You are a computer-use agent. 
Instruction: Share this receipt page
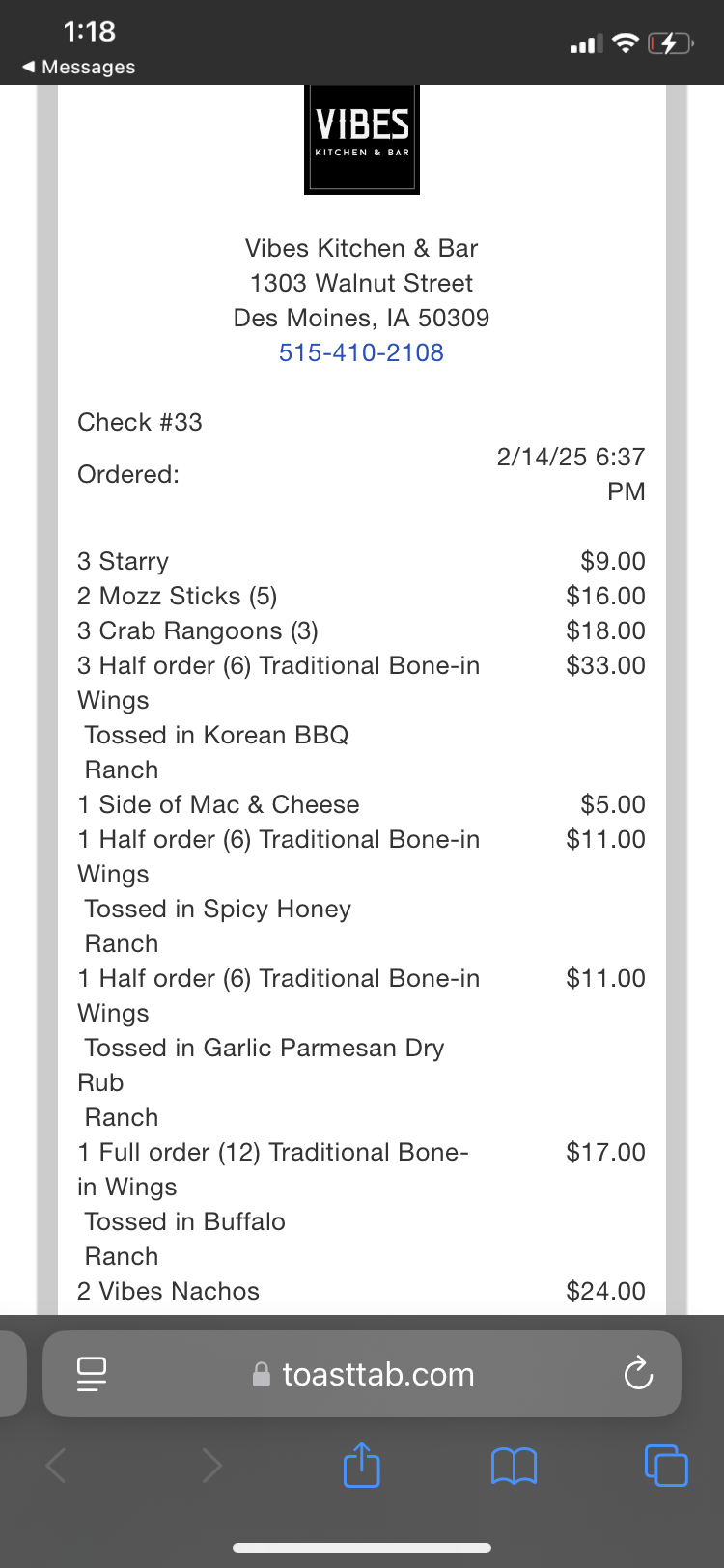pyautogui.click(x=362, y=1466)
